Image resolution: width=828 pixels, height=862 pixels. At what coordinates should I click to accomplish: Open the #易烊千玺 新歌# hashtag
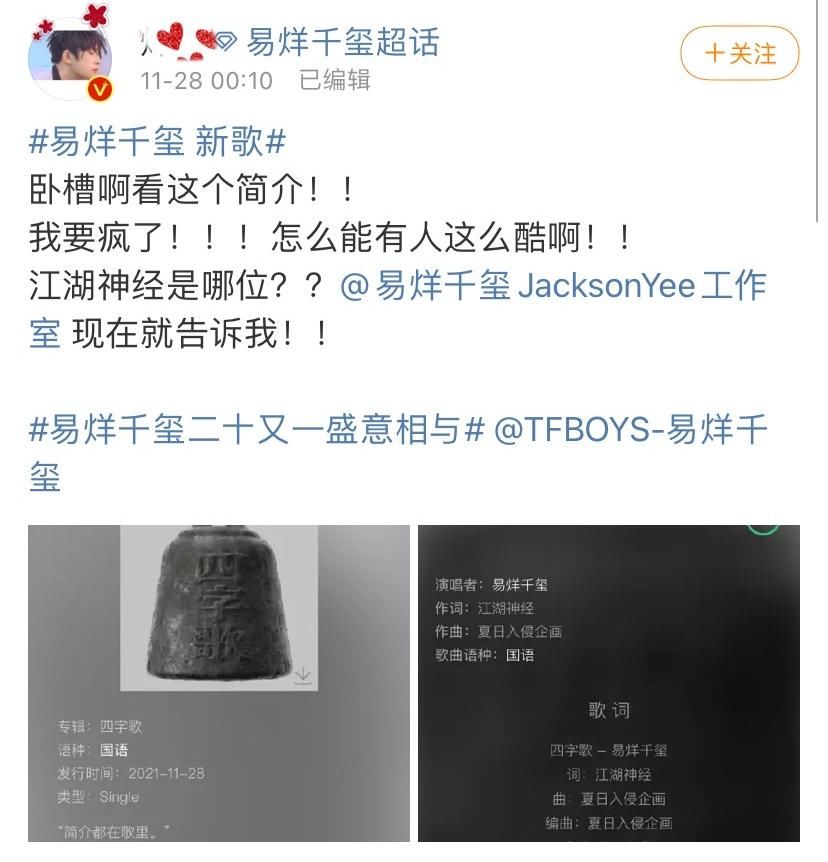158,141
